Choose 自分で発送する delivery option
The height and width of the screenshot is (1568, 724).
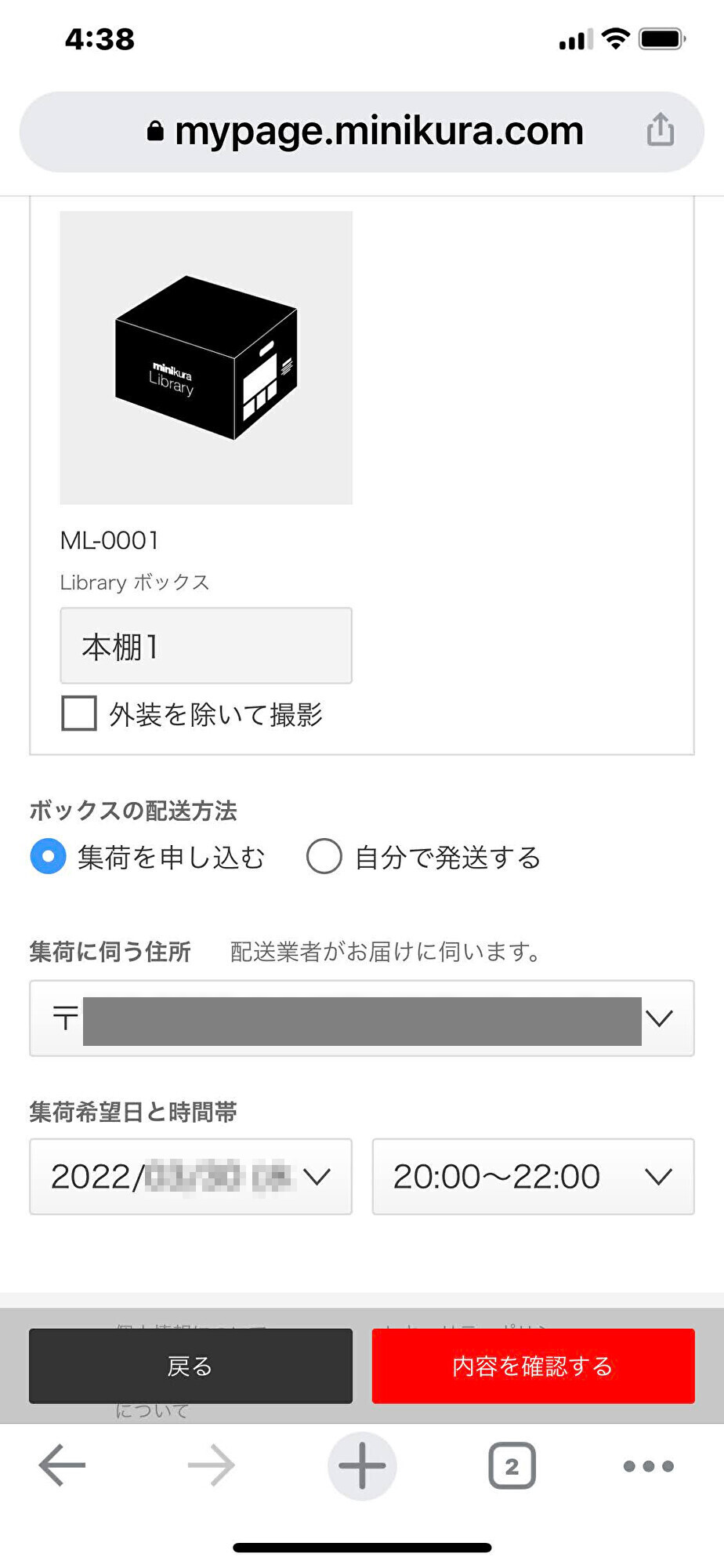point(324,856)
